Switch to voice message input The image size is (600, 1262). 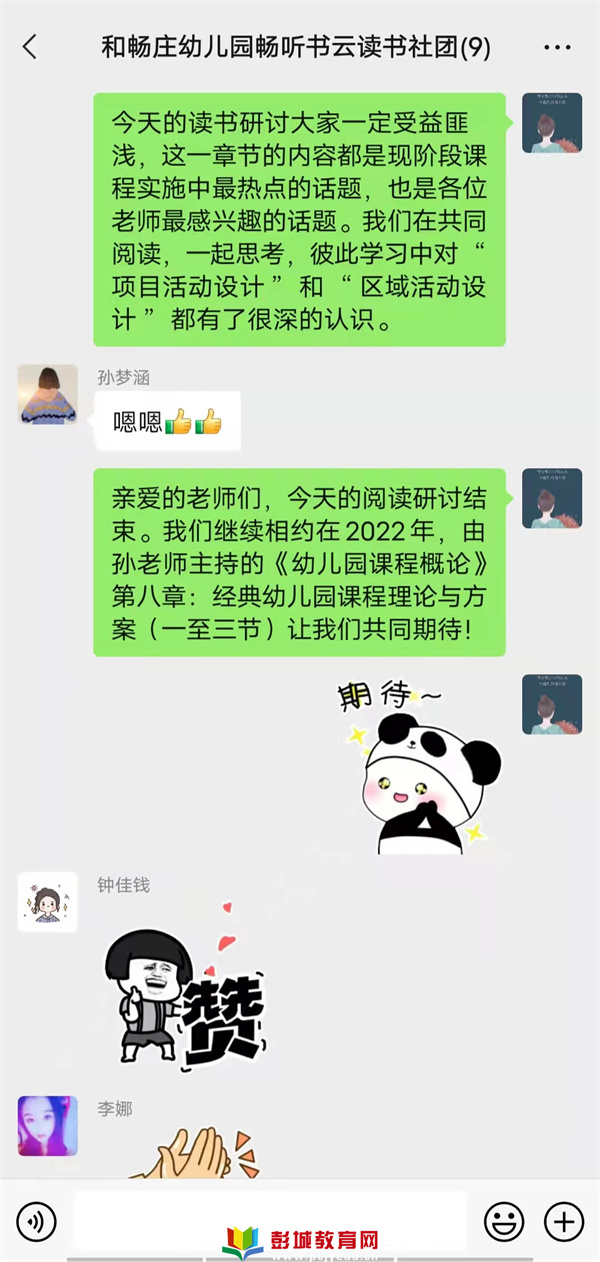(x=37, y=1221)
